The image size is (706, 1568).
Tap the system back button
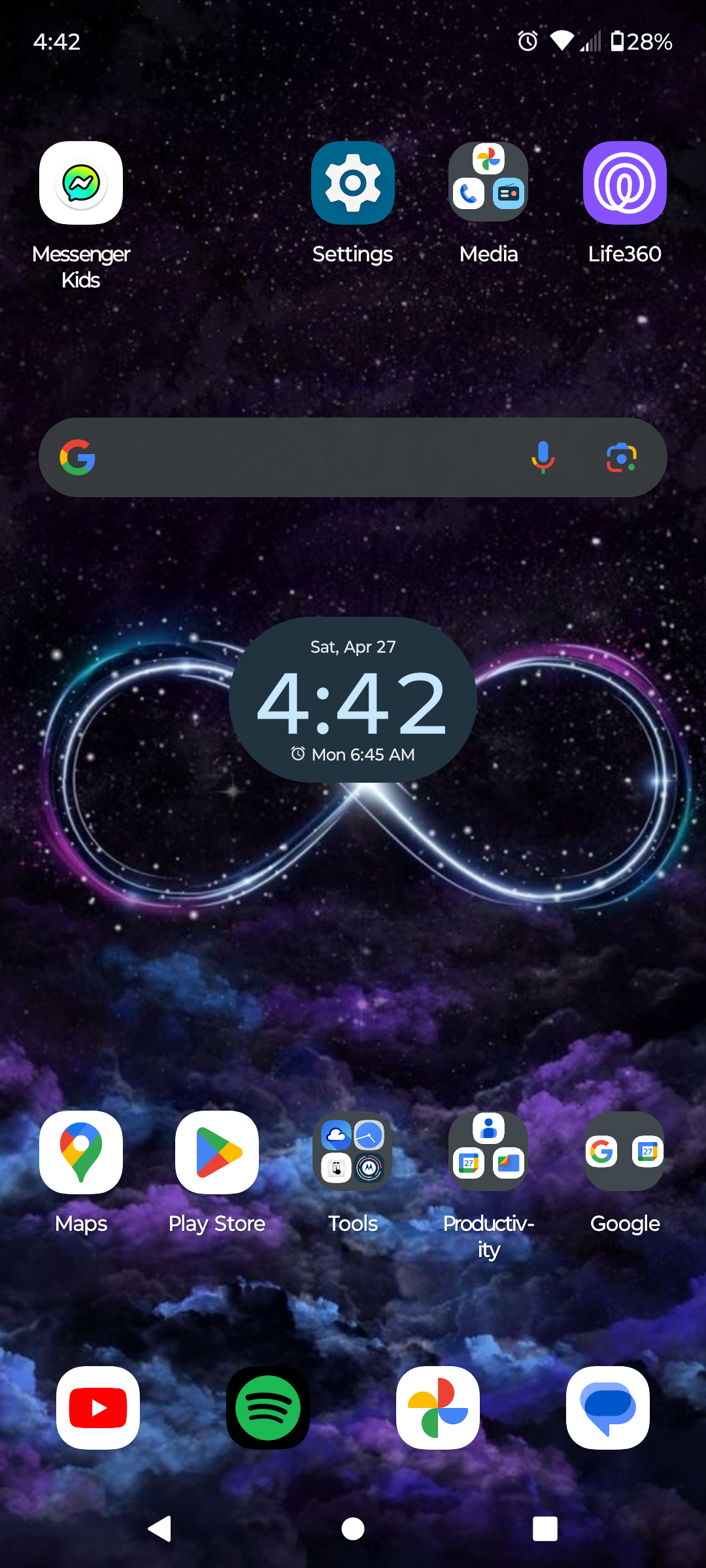160,1529
